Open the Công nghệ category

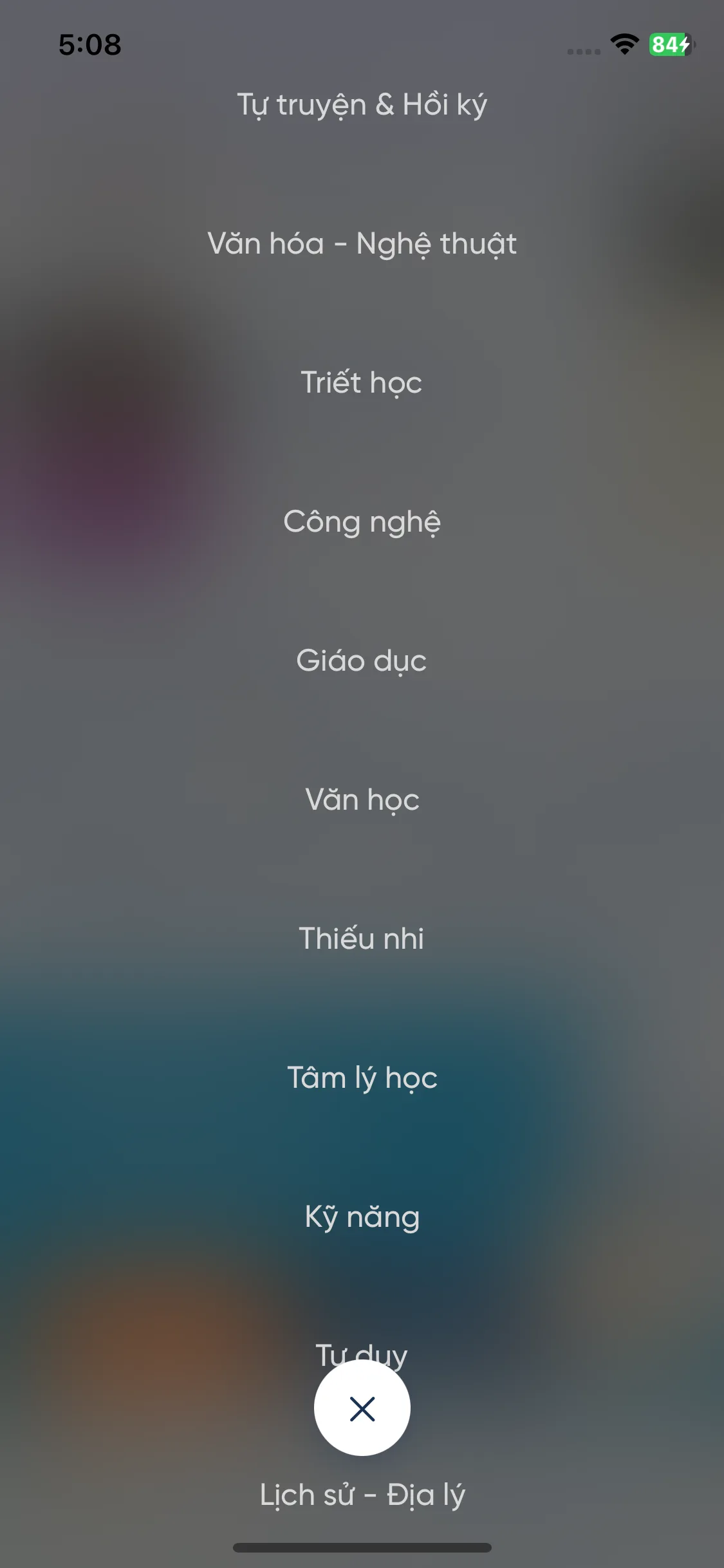[362, 522]
